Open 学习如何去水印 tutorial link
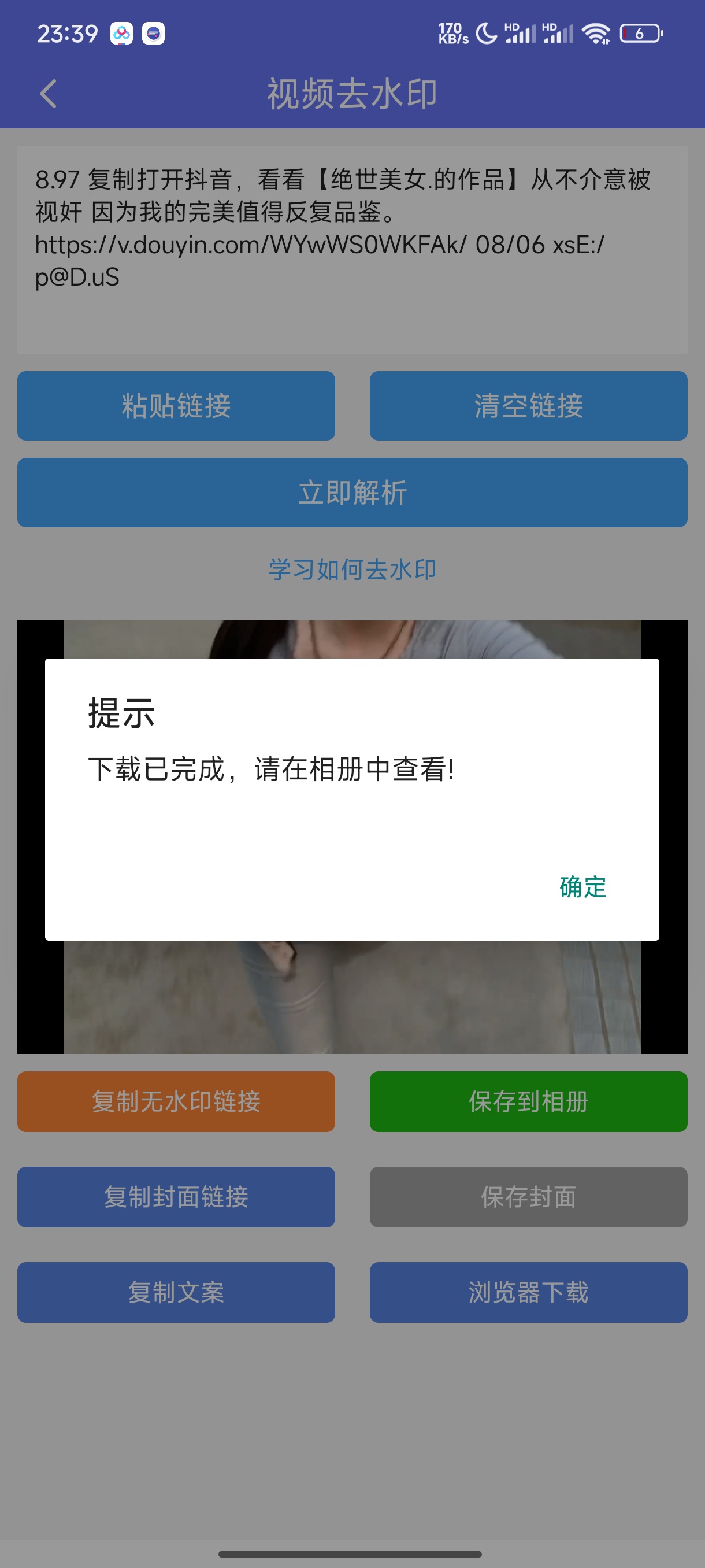This screenshot has width=705, height=1568. (x=352, y=569)
